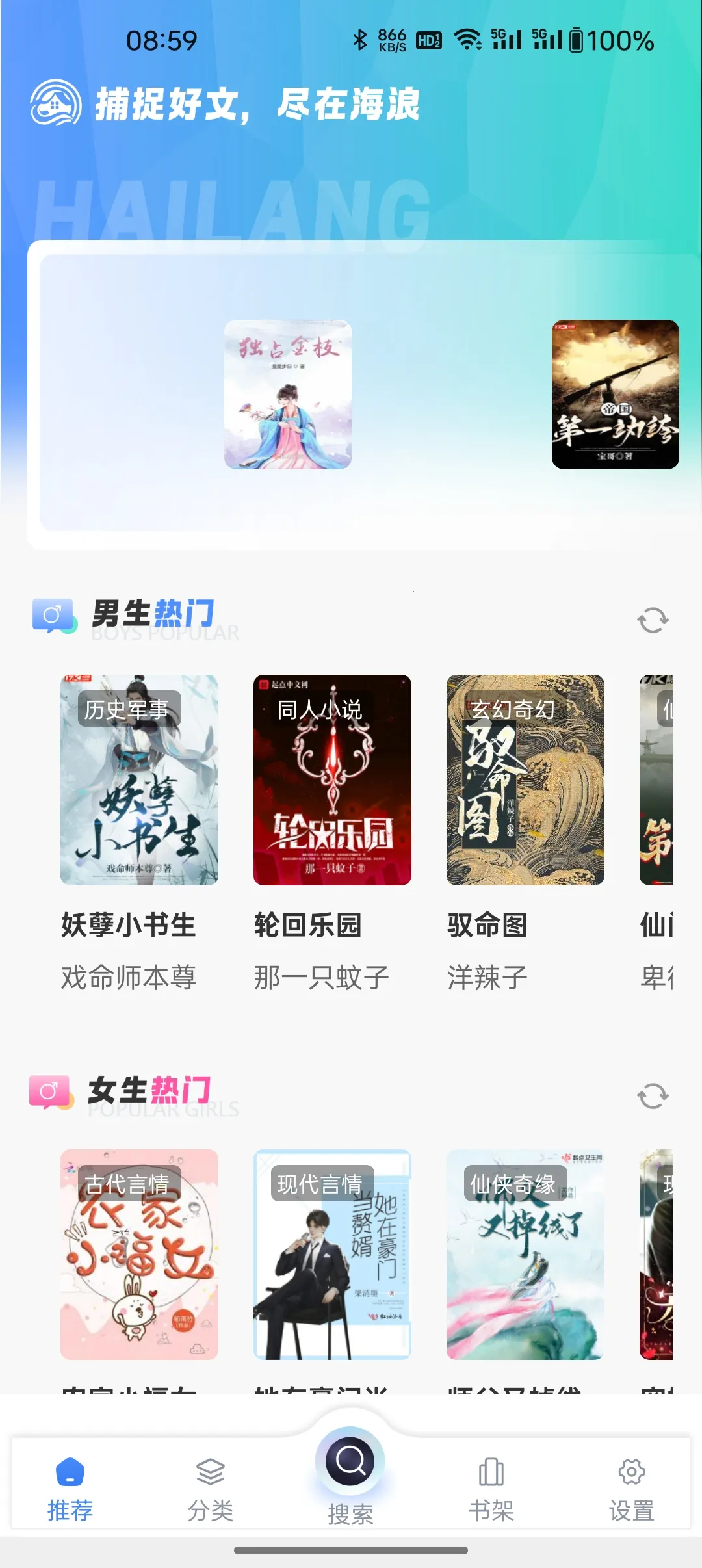Open the 现代言情 book cover
702x1568 pixels.
point(332,1255)
